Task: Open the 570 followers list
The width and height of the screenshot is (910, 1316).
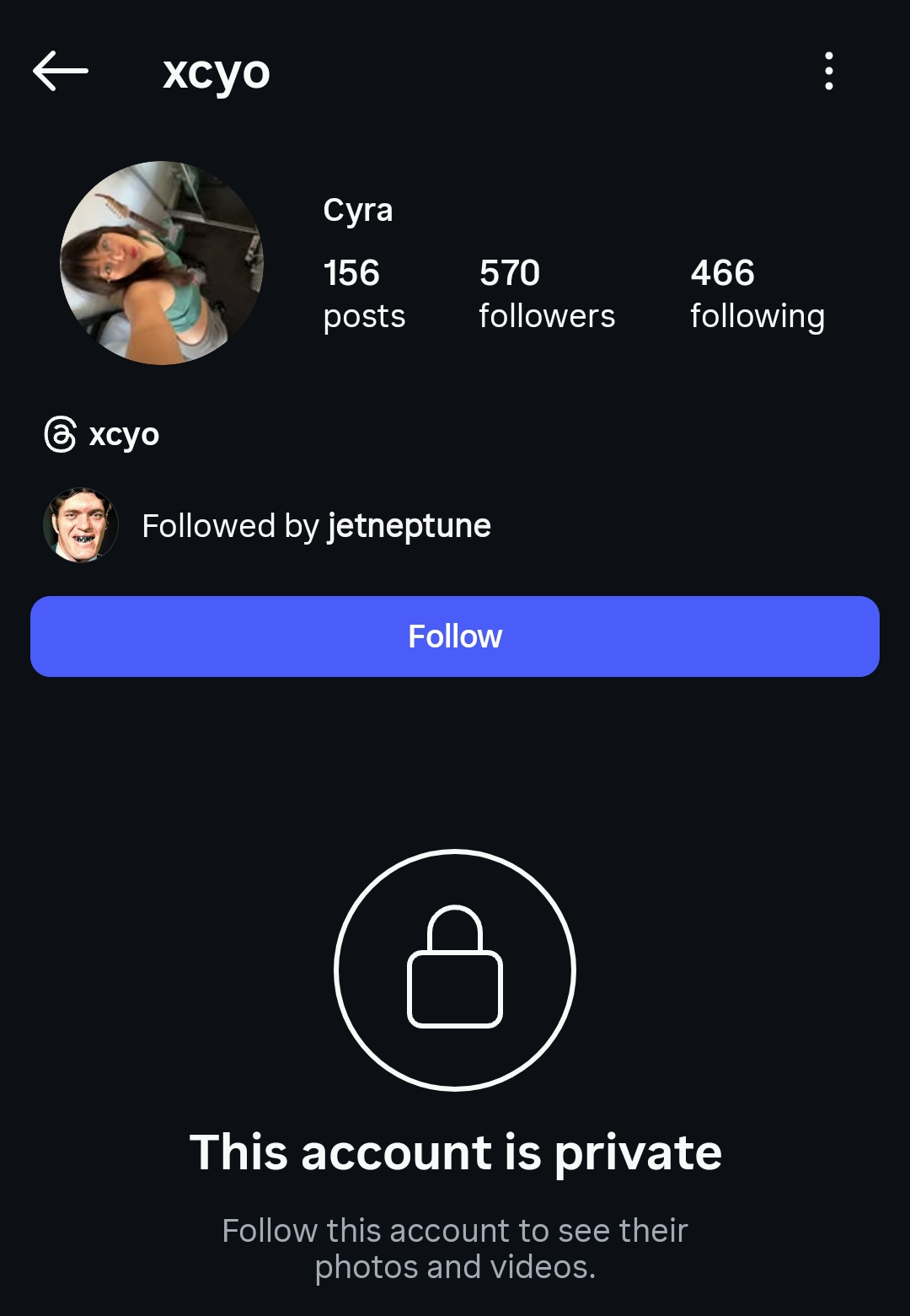Action: pyautogui.click(x=547, y=293)
